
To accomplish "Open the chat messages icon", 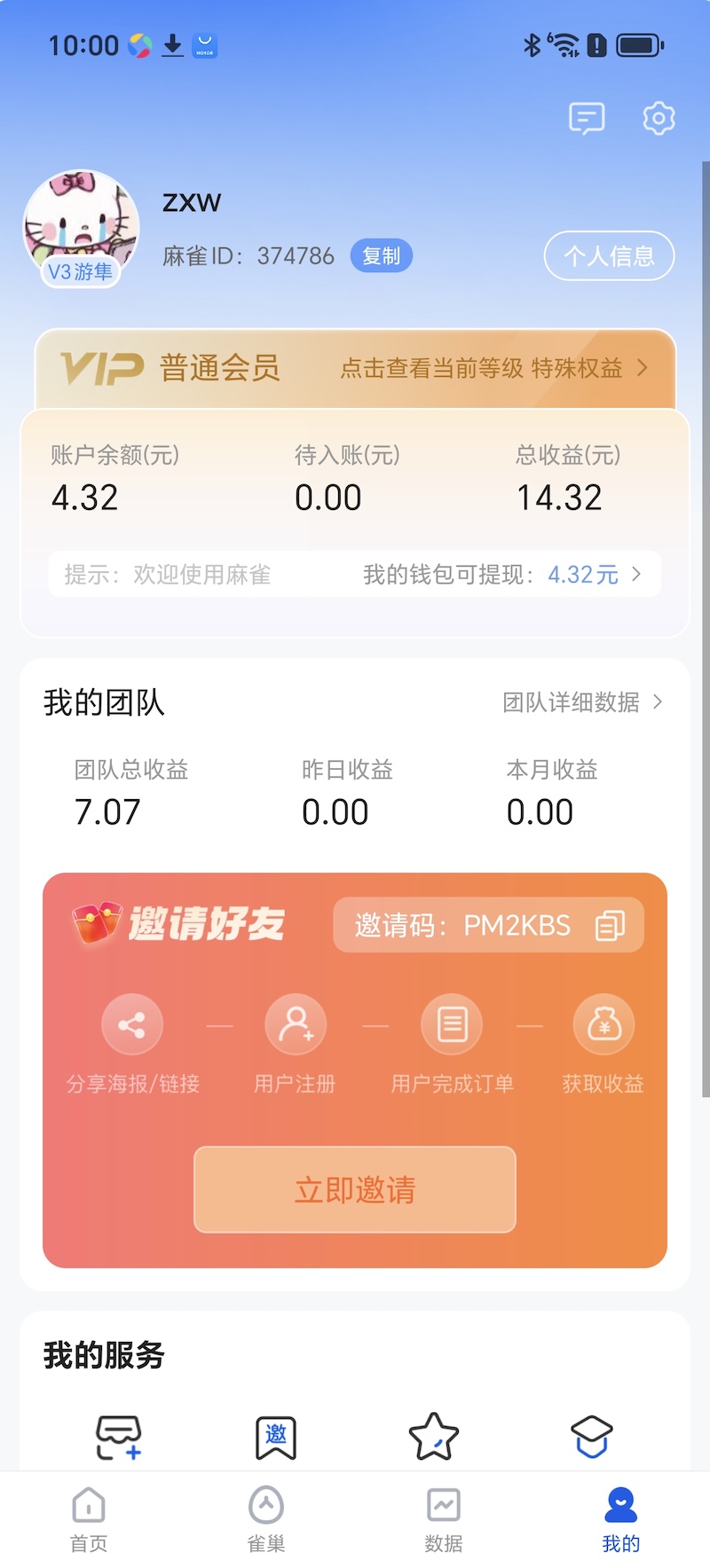I will pos(588,117).
